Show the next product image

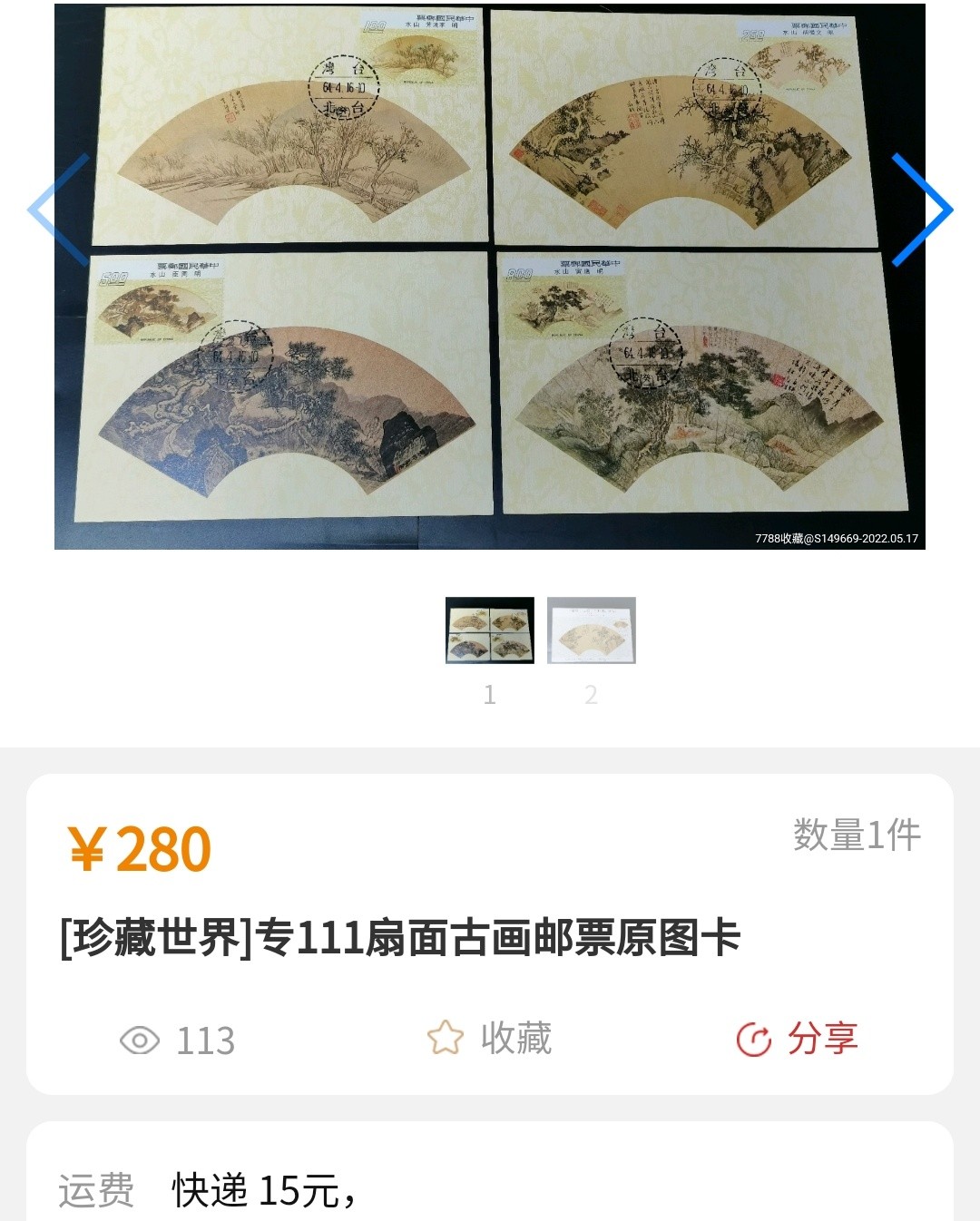[x=923, y=210]
